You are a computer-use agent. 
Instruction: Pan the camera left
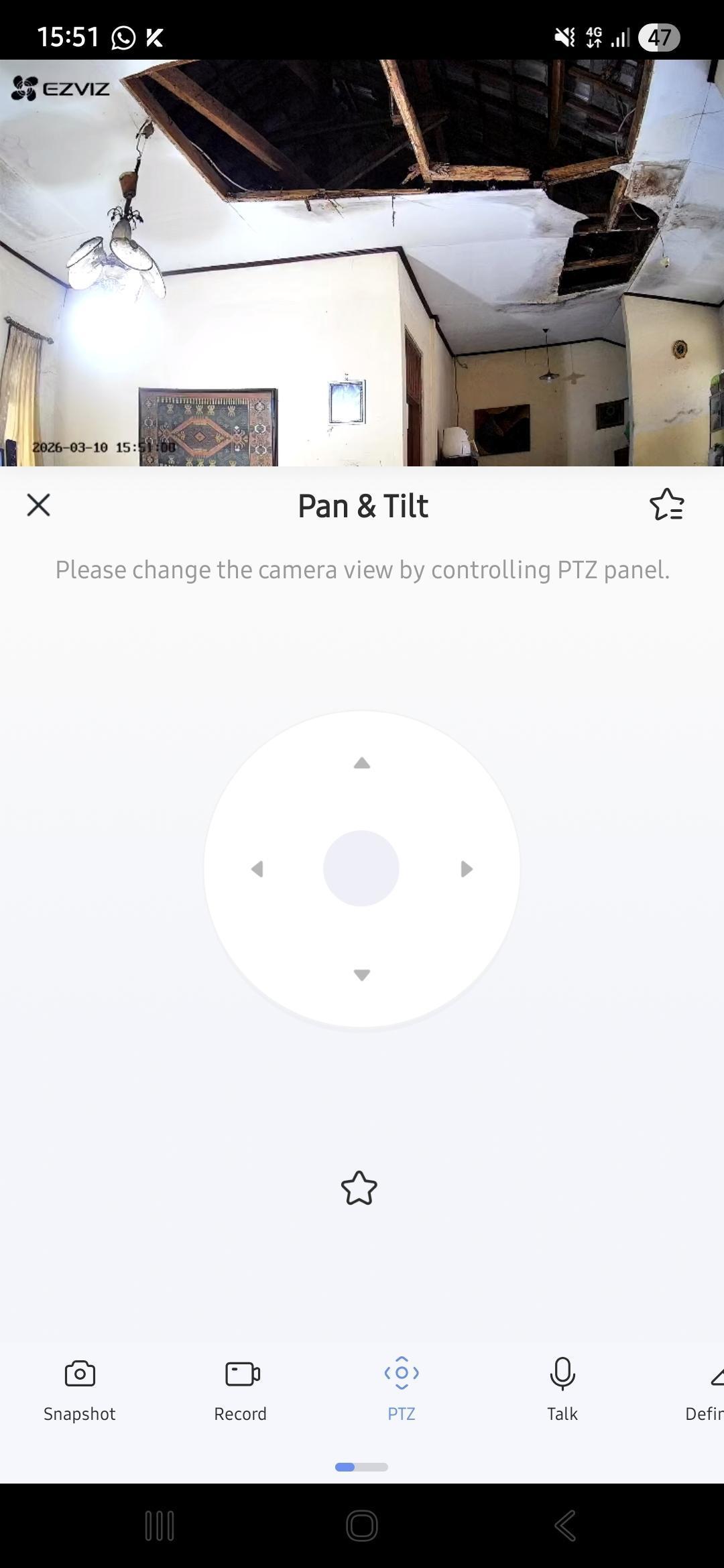click(257, 869)
